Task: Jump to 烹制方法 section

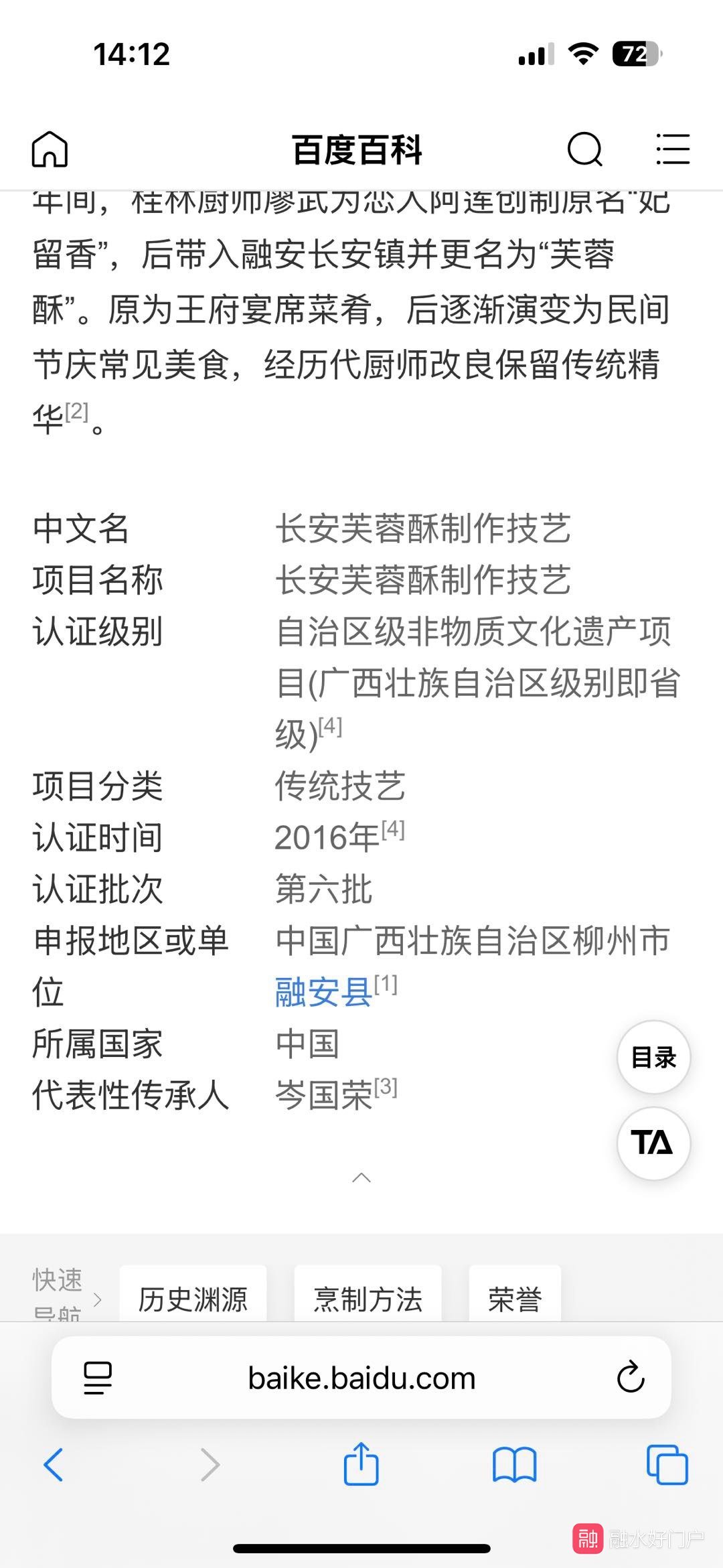Action: pos(368,1298)
